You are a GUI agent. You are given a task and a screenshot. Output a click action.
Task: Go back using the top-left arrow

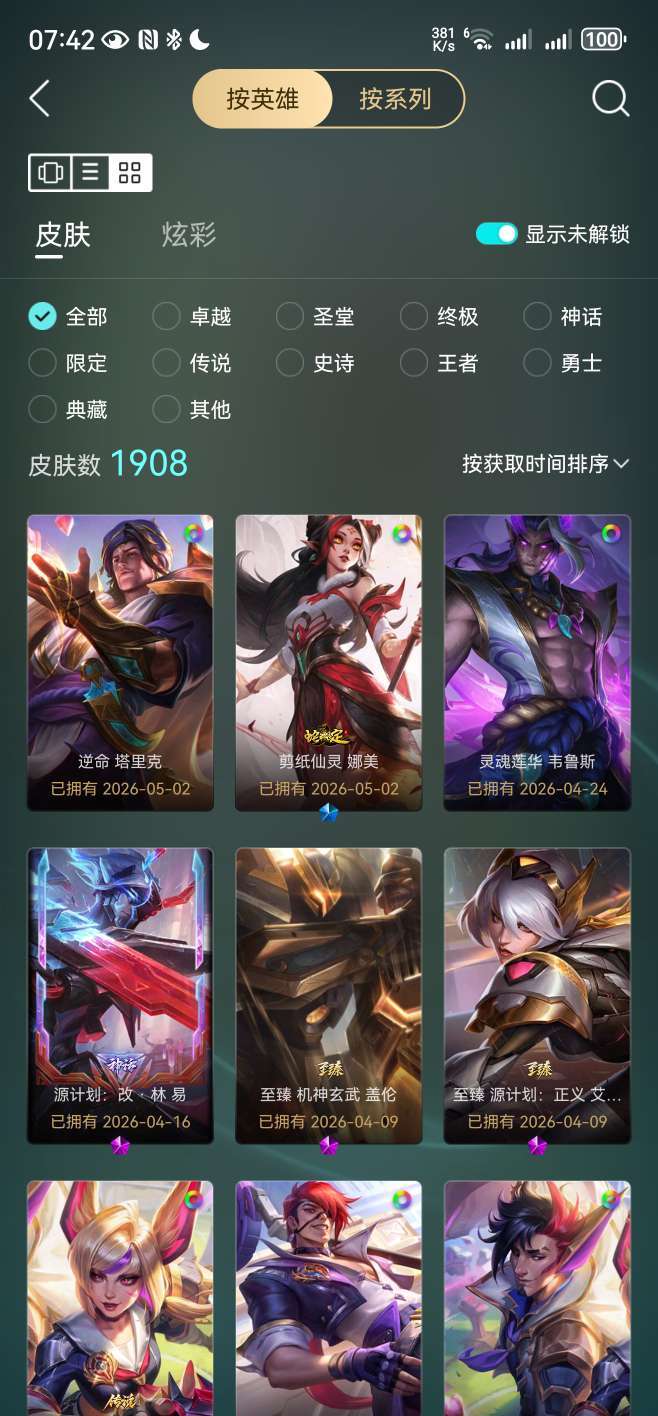(x=39, y=99)
